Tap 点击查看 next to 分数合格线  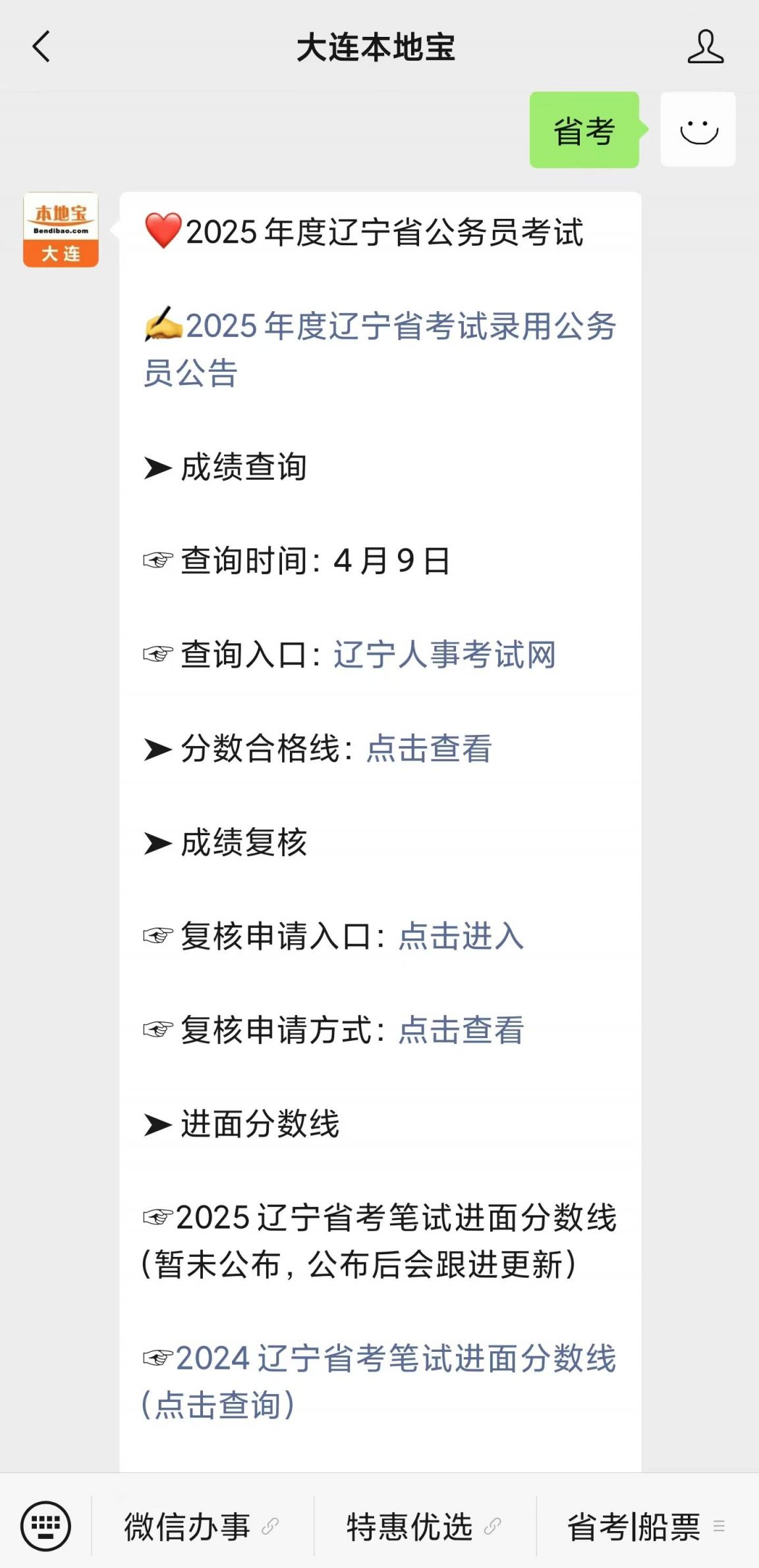429,749
